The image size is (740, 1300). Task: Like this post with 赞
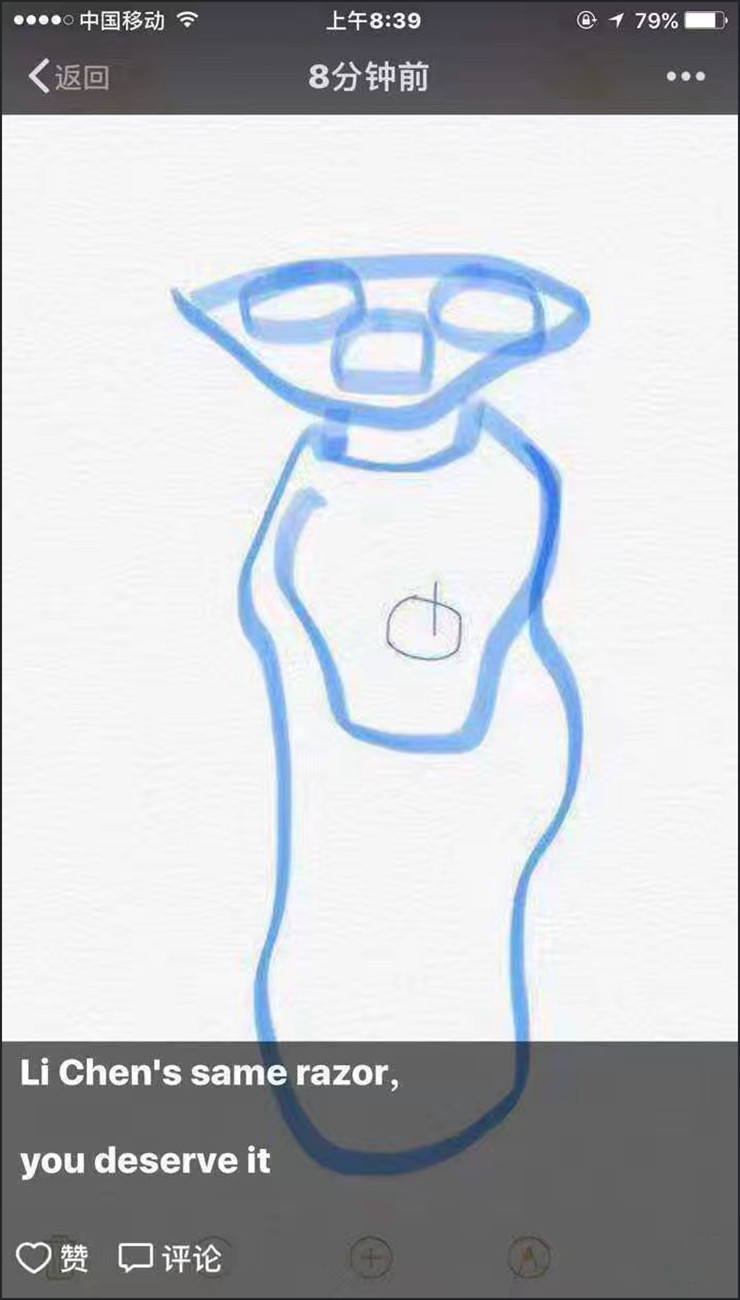coord(52,1257)
